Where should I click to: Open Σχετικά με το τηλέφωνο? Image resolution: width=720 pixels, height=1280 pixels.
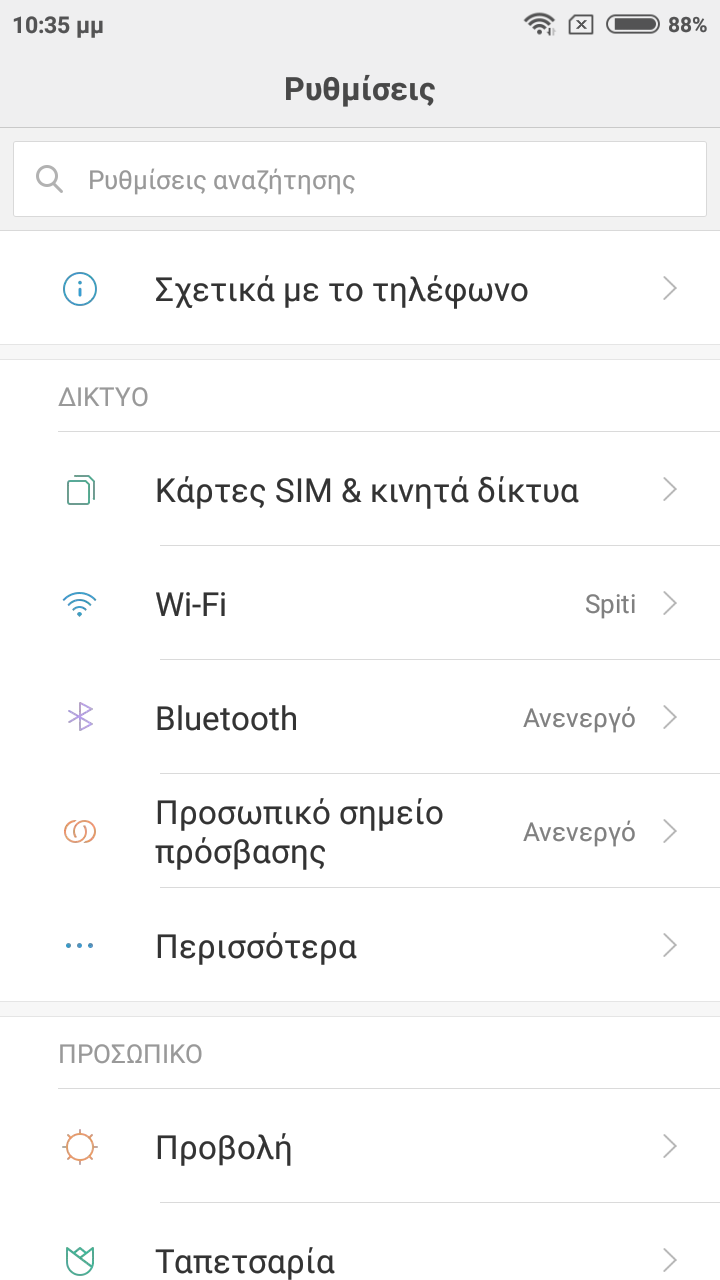pos(360,289)
